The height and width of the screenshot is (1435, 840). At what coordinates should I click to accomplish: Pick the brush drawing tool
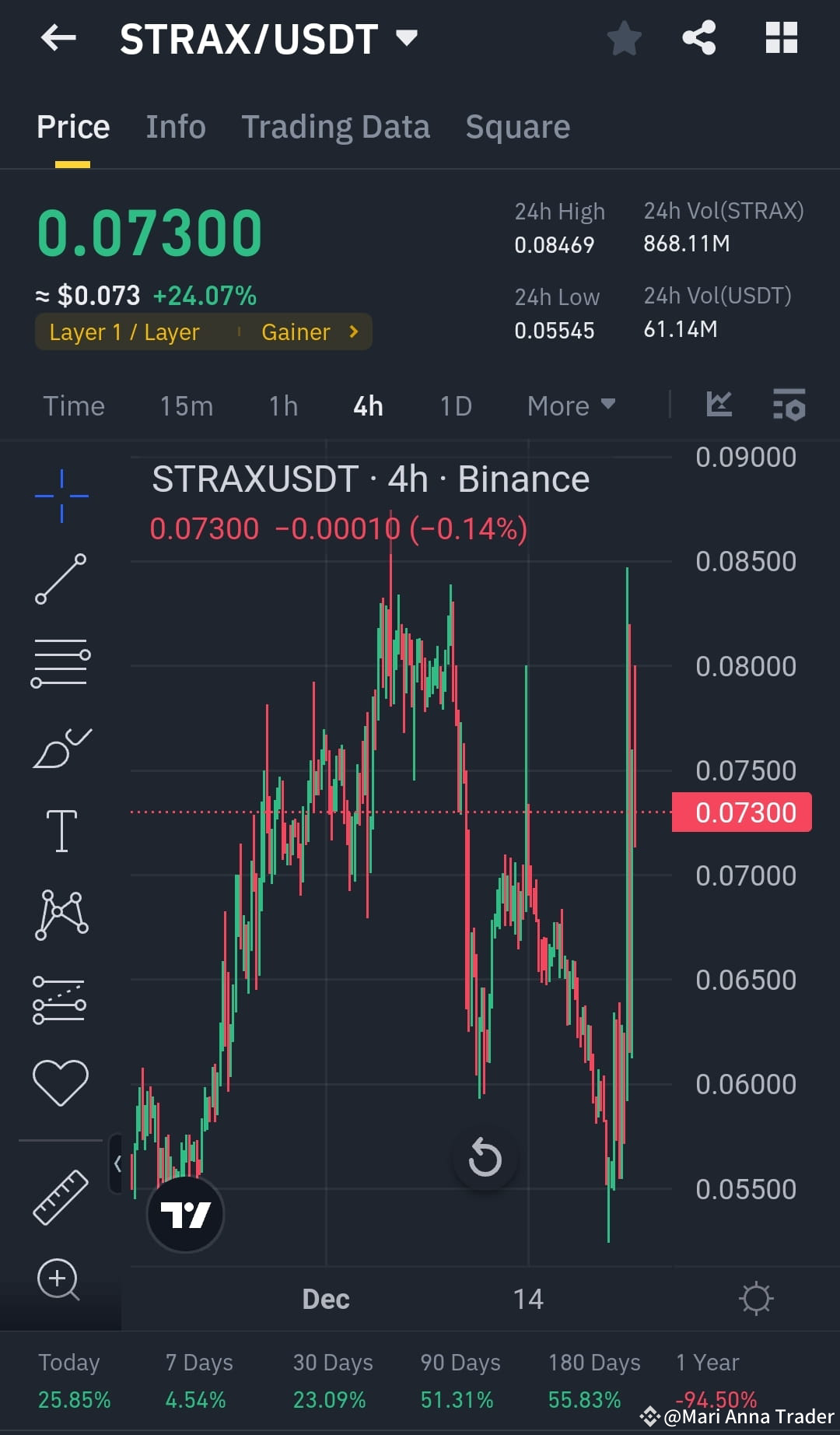tap(62, 747)
